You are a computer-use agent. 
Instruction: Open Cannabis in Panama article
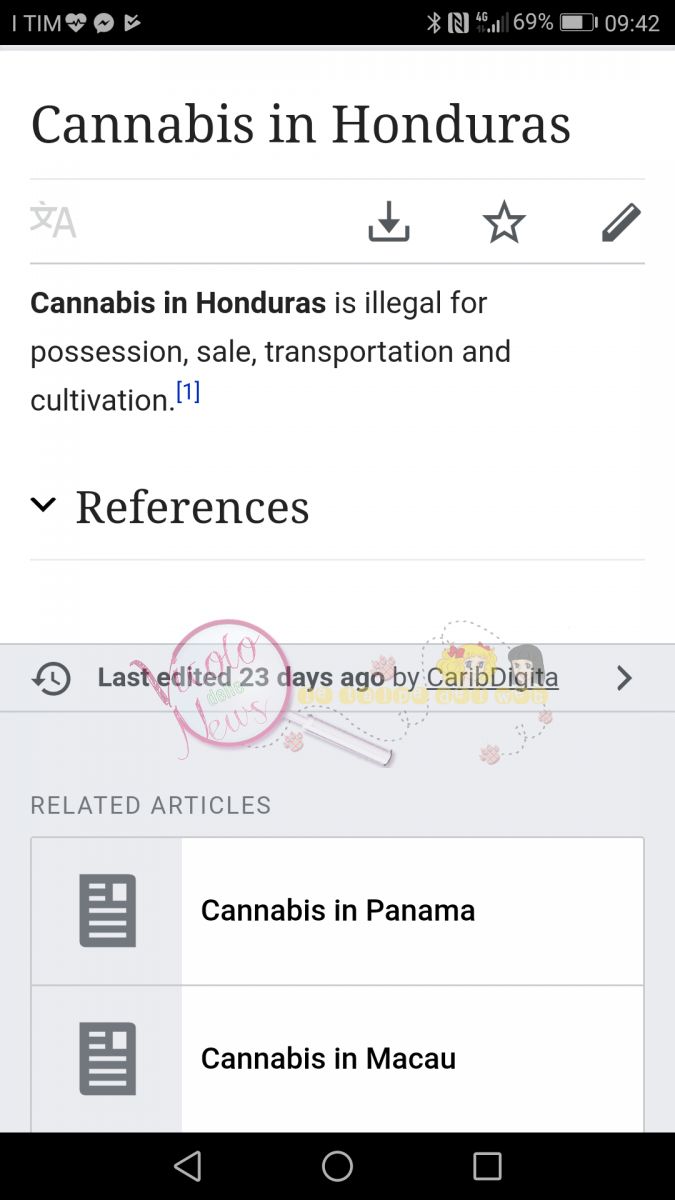[337, 911]
